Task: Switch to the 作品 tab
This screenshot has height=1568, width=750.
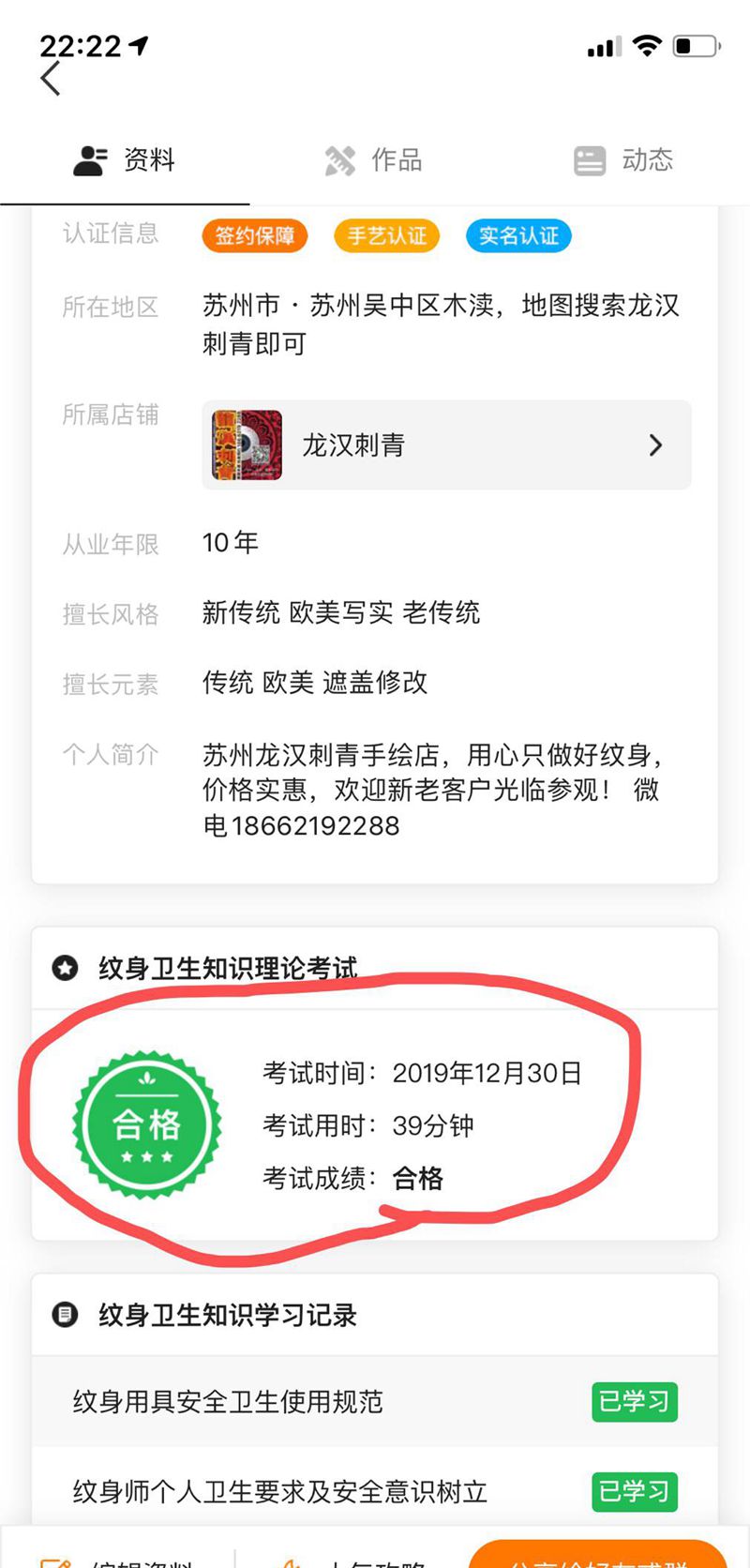Action: coord(373,160)
